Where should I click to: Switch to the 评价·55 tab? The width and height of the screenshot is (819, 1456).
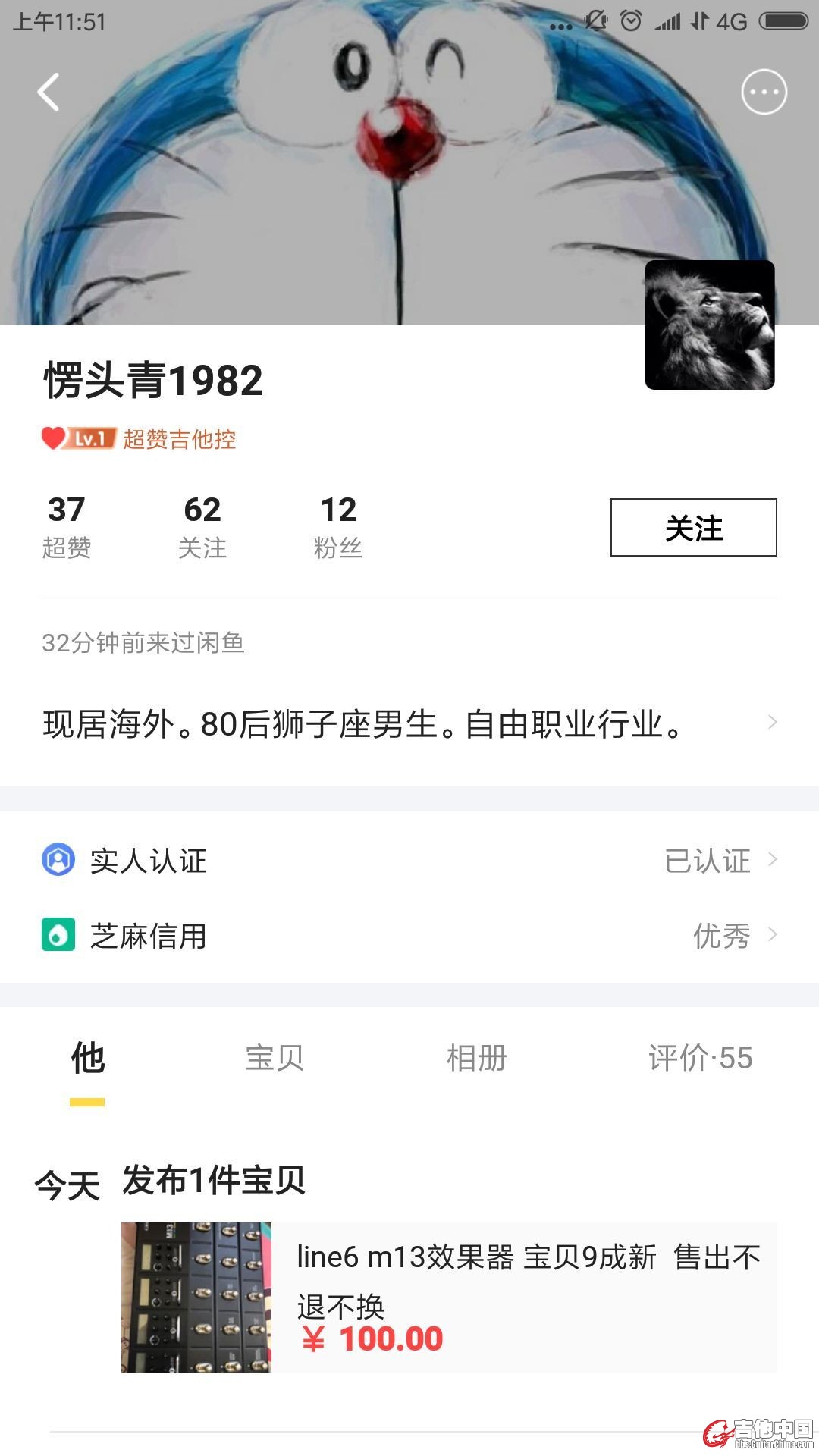point(700,1059)
